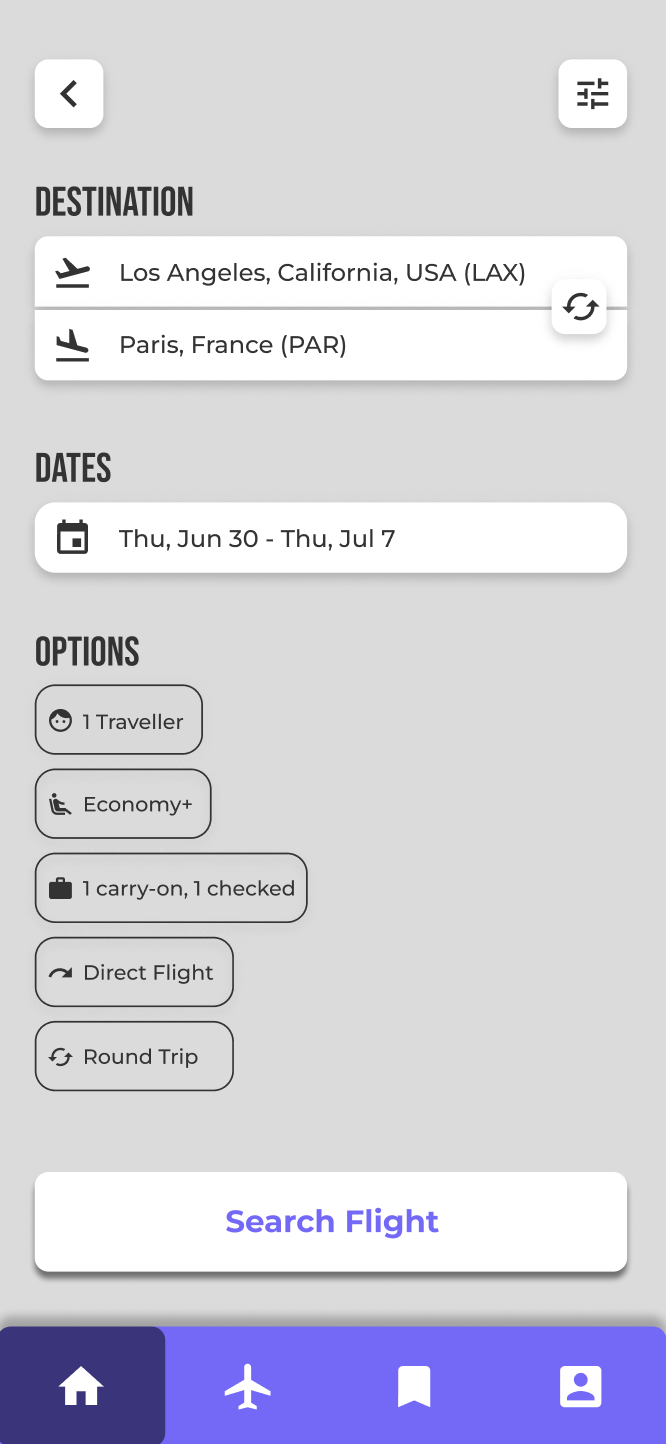This screenshot has height=1444, width=666.
Task: Open the filter settings icon
Action: click(593, 94)
